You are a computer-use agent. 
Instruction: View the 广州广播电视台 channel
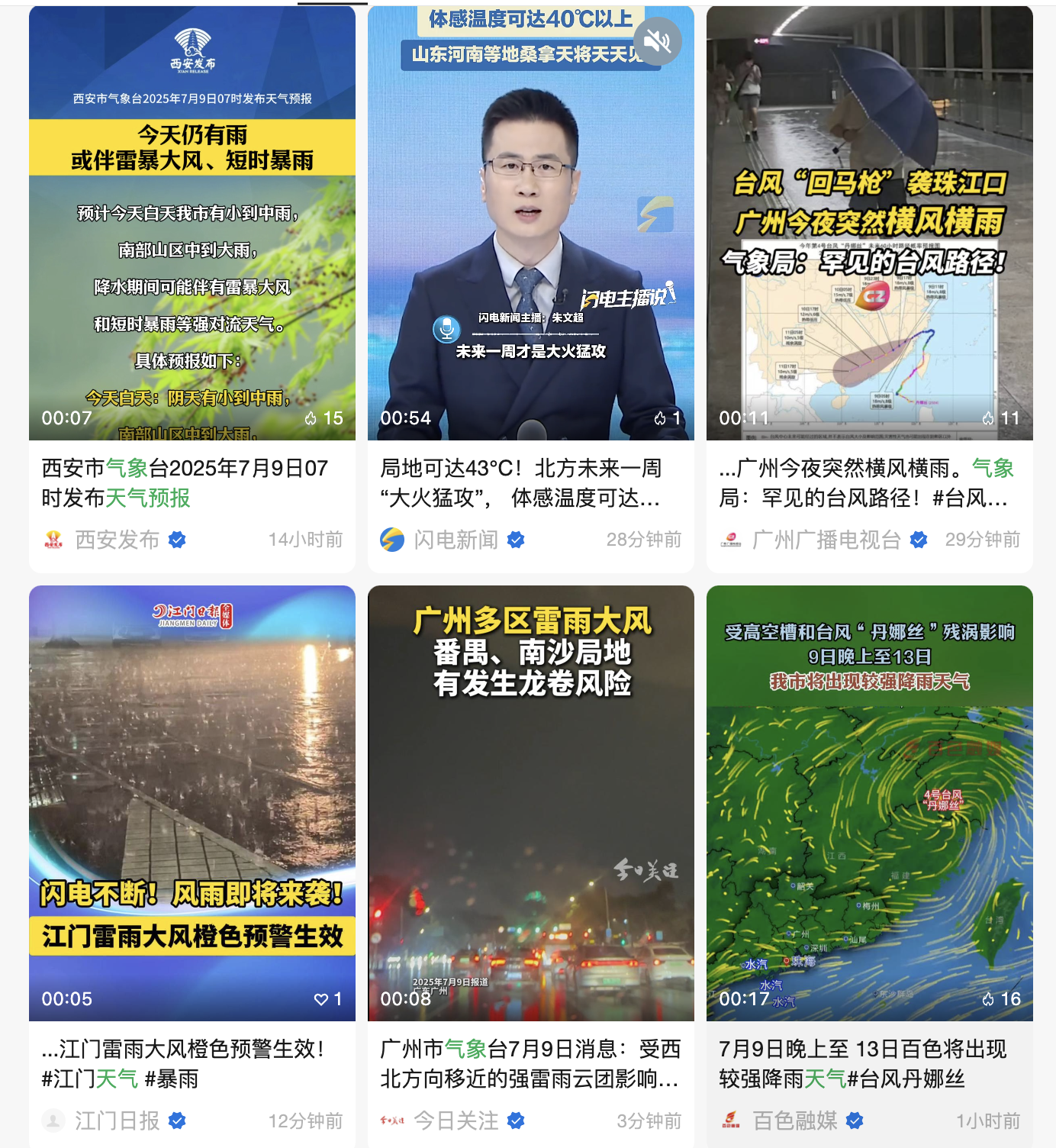[826, 540]
